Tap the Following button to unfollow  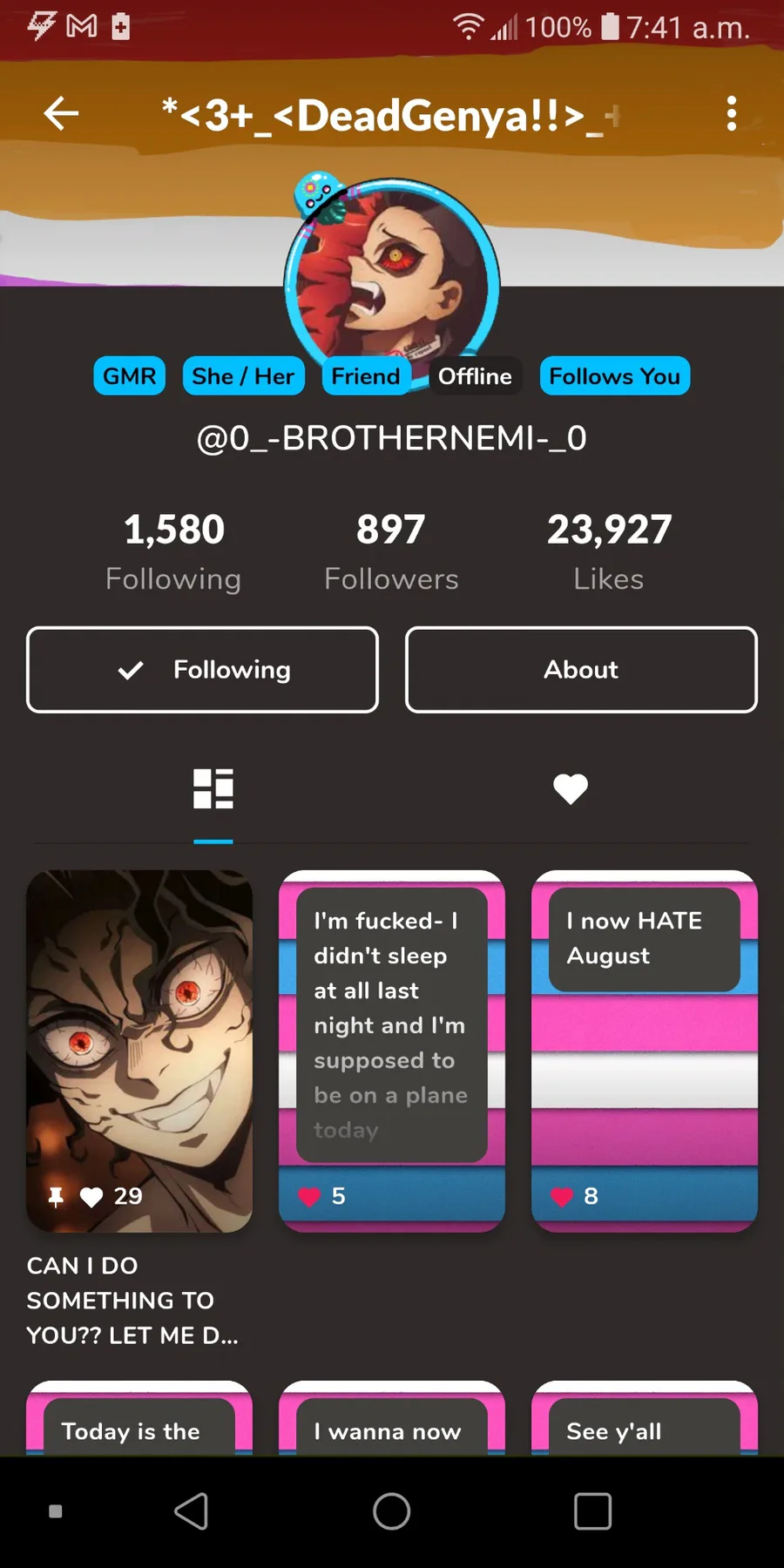(x=202, y=669)
